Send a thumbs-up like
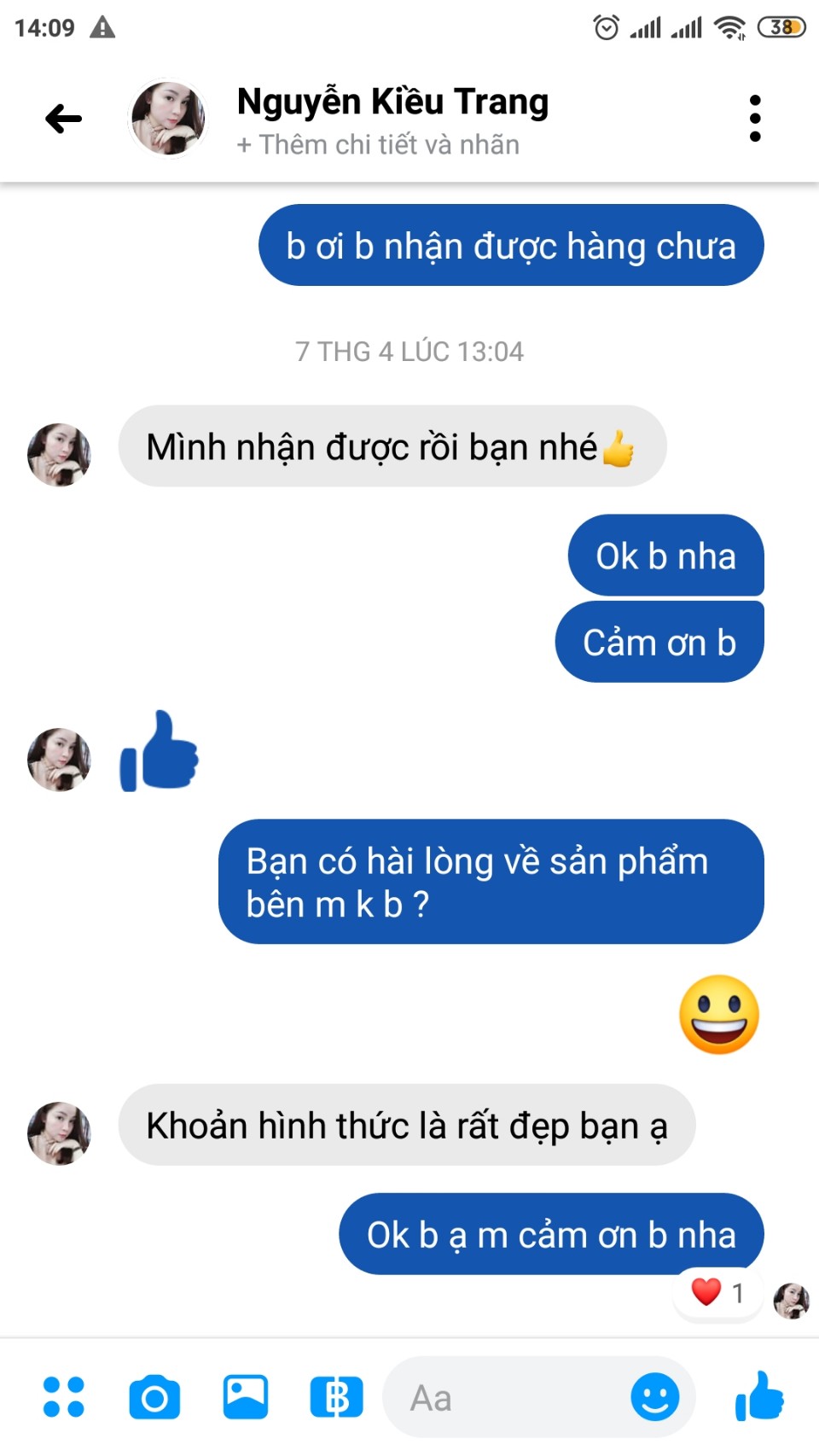Screen dimensions: 819x1456 tap(759, 1397)
